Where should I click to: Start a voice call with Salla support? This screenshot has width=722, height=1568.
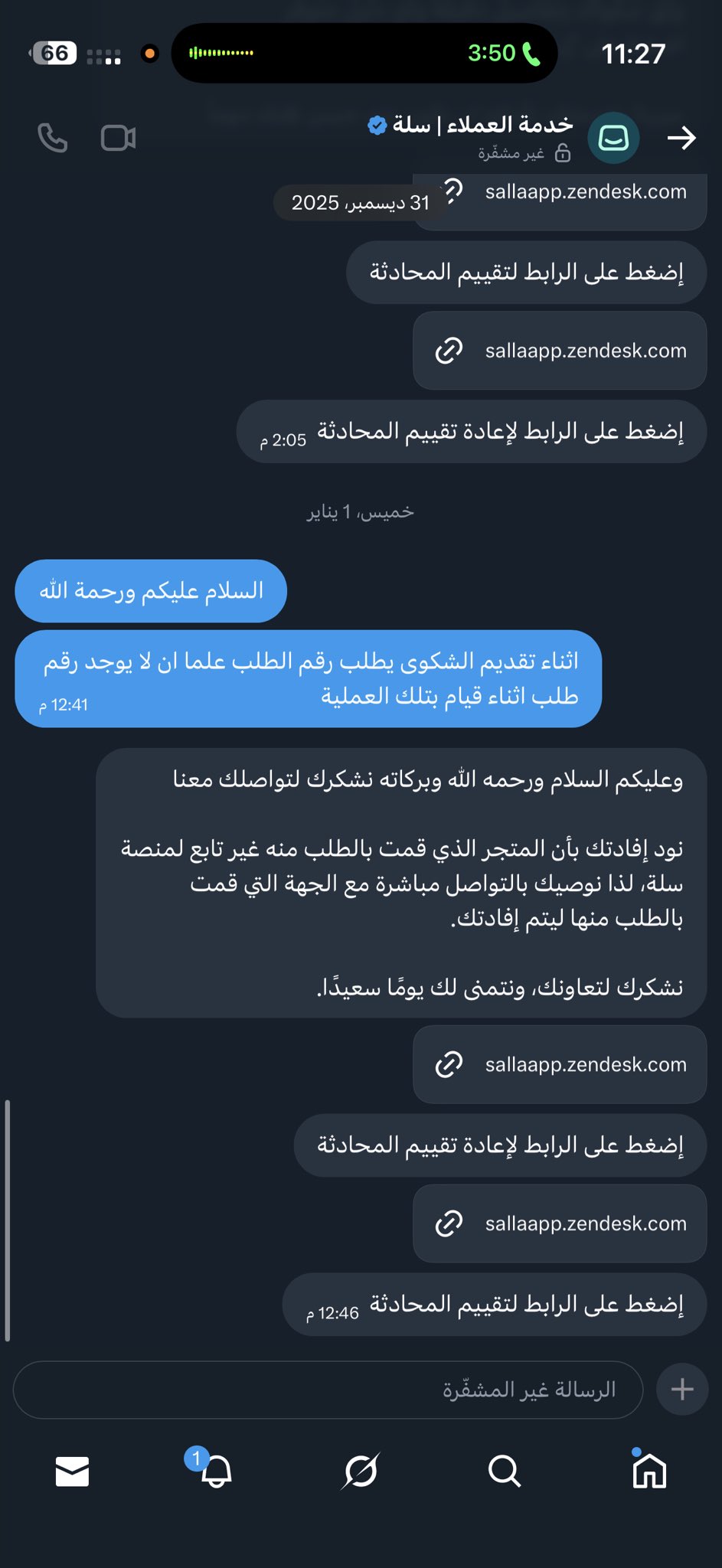pyautogui.click(x=52, y=139)
